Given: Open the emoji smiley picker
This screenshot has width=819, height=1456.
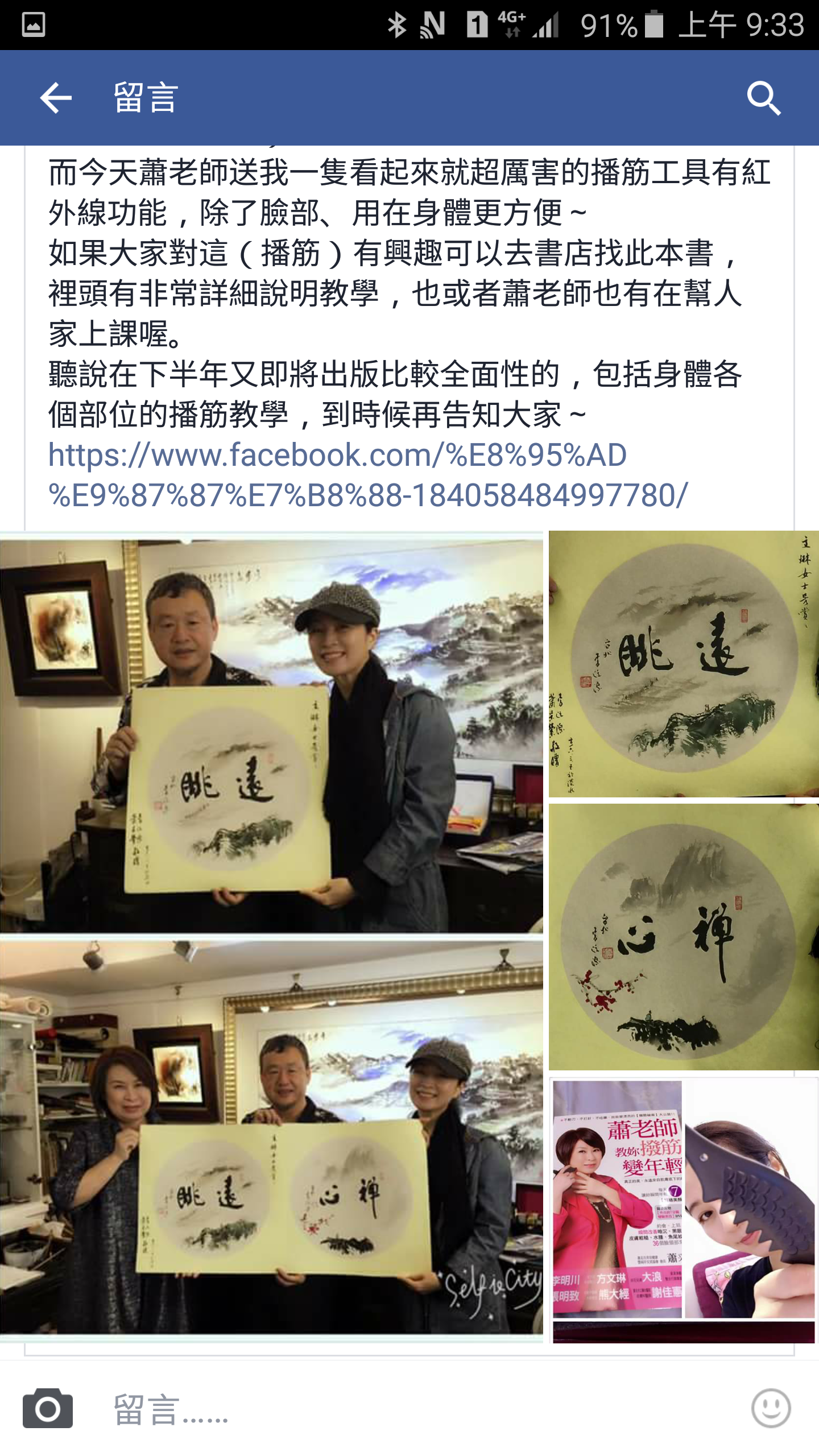Looking at the screenshot, I should [x=771, y=1409].
